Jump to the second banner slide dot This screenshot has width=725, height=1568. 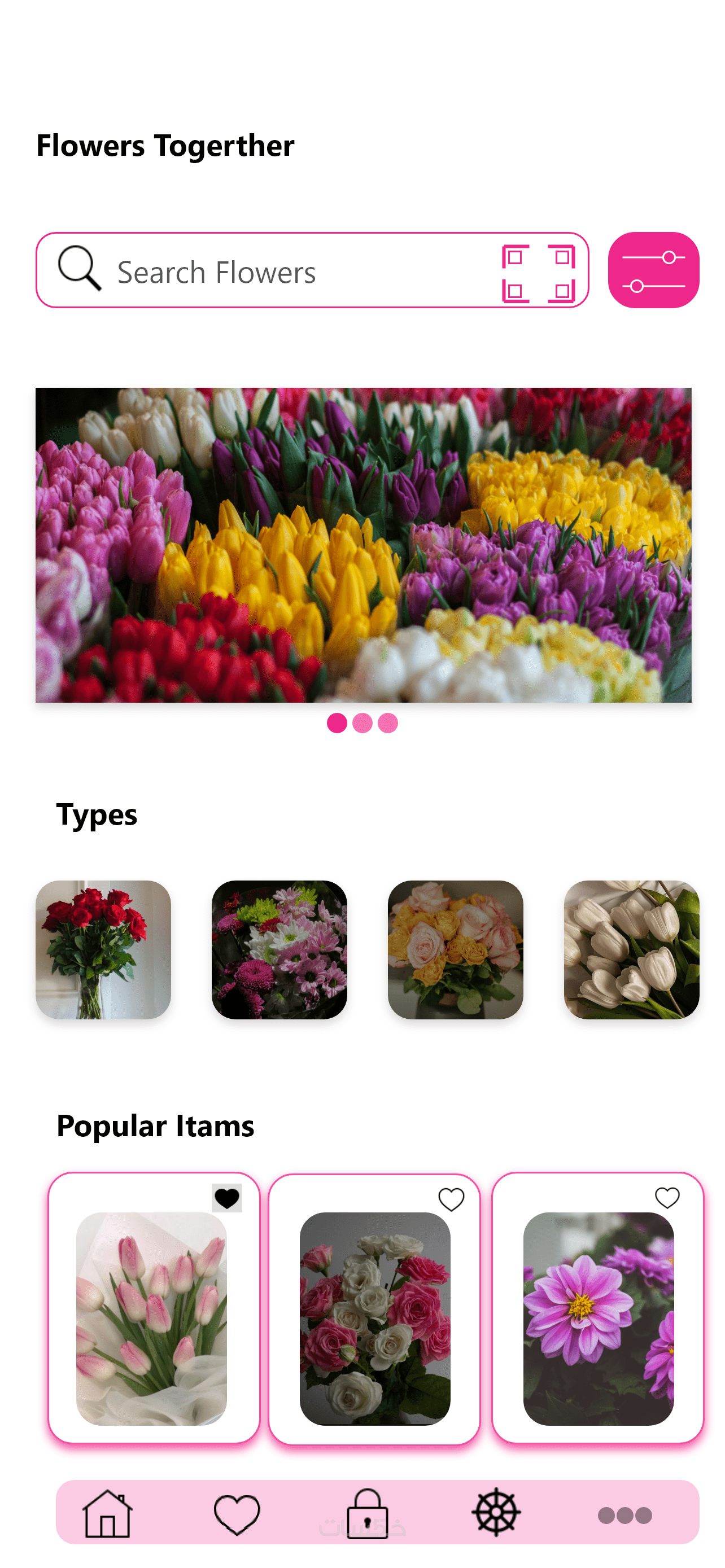362,722
